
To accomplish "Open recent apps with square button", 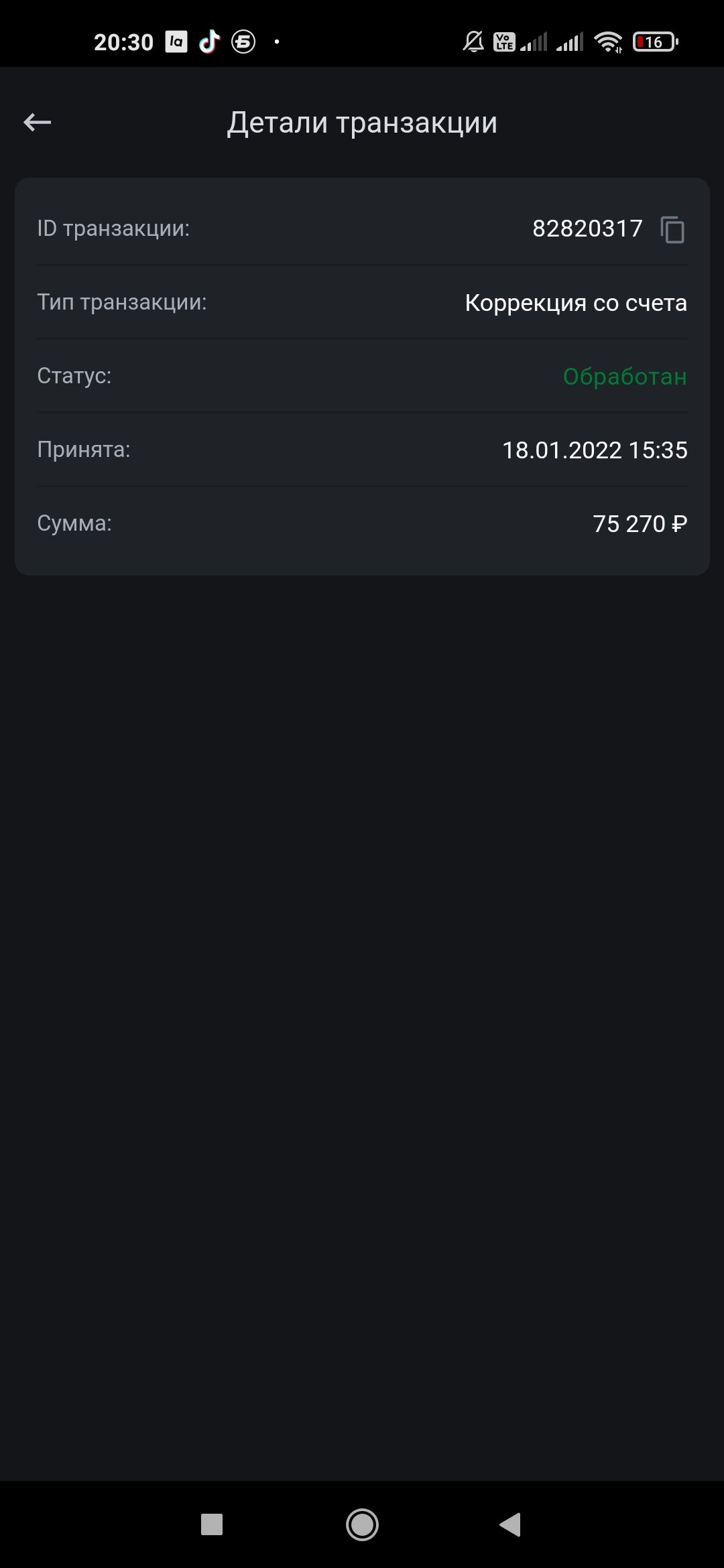I will (x=212, y=1524).
